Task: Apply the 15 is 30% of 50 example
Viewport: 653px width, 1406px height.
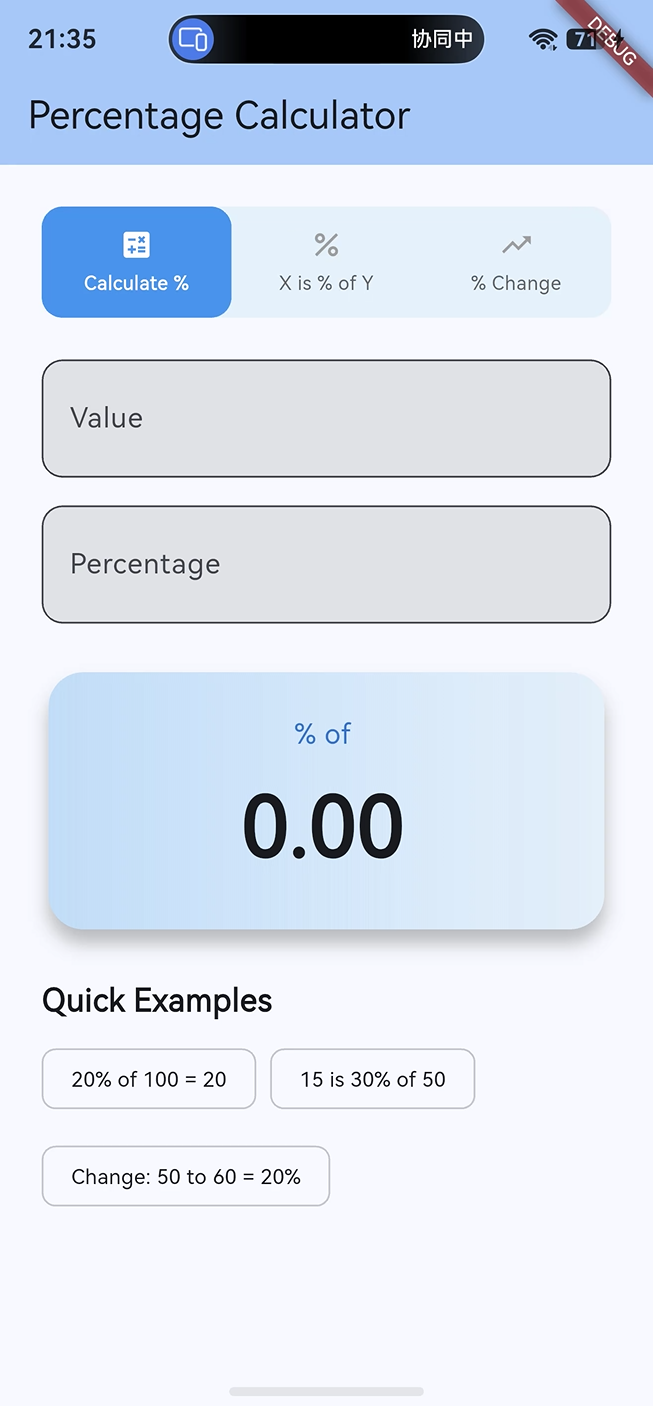Action: click(x=373, y=1079)
